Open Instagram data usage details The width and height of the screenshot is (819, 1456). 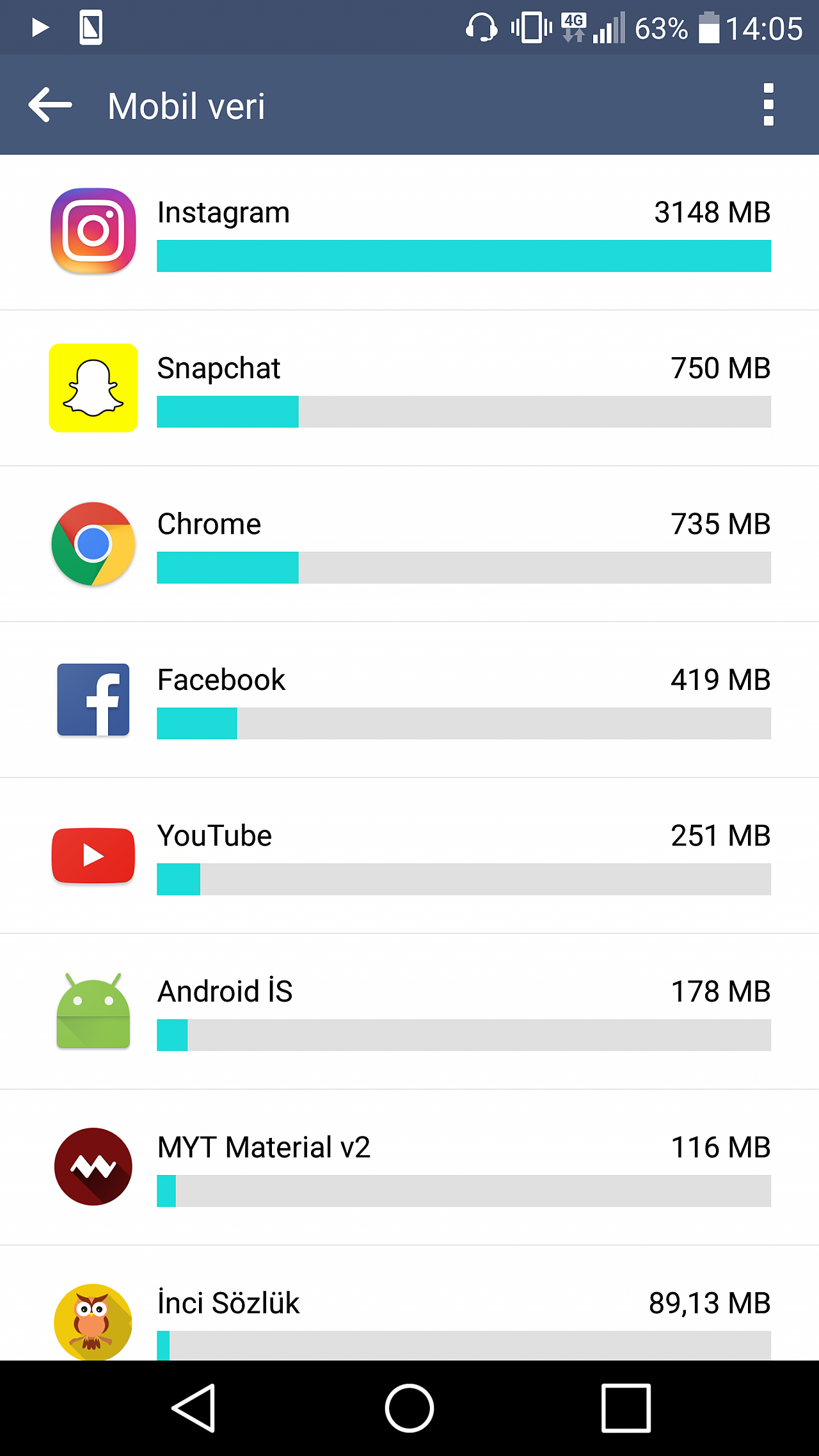[409, 232]
